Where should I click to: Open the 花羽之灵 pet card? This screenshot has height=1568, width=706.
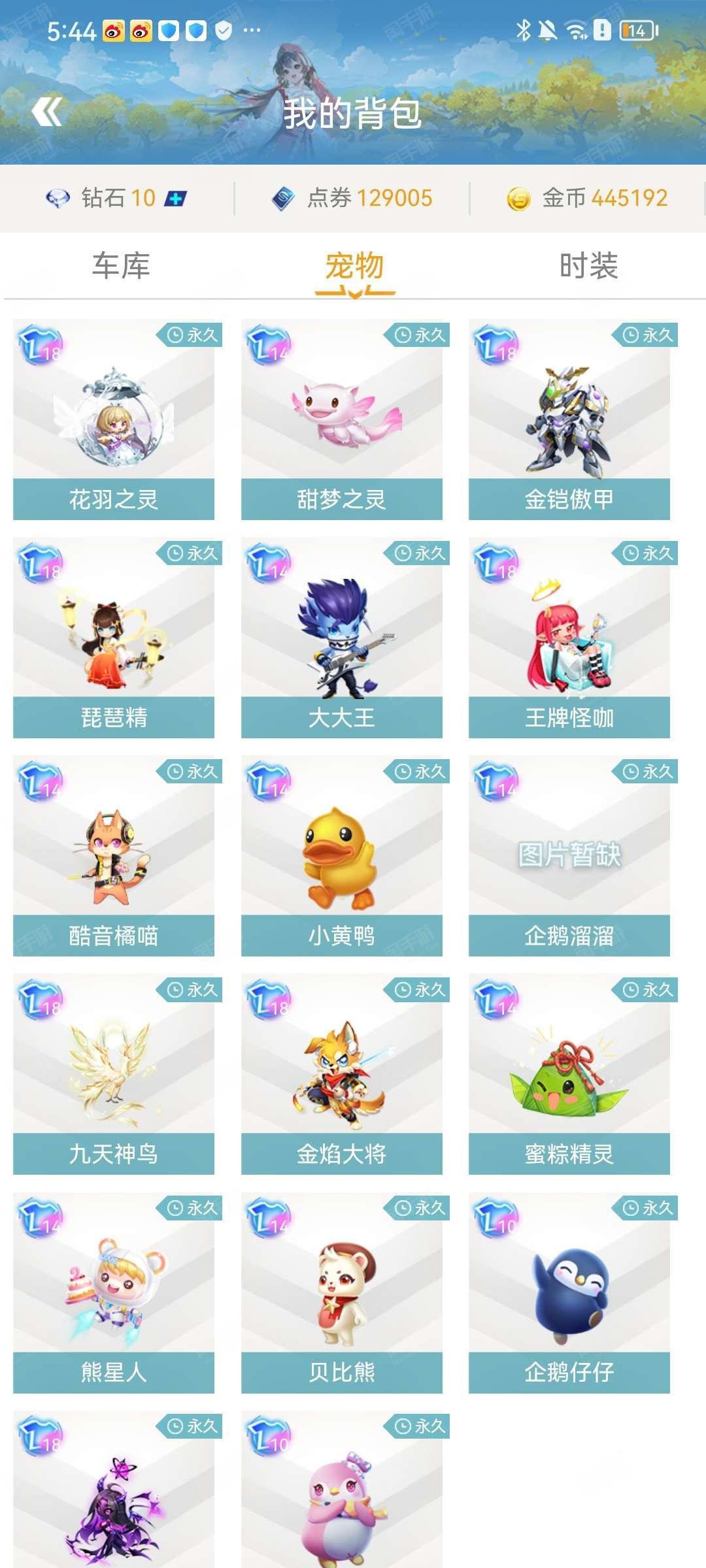(114, 419)
